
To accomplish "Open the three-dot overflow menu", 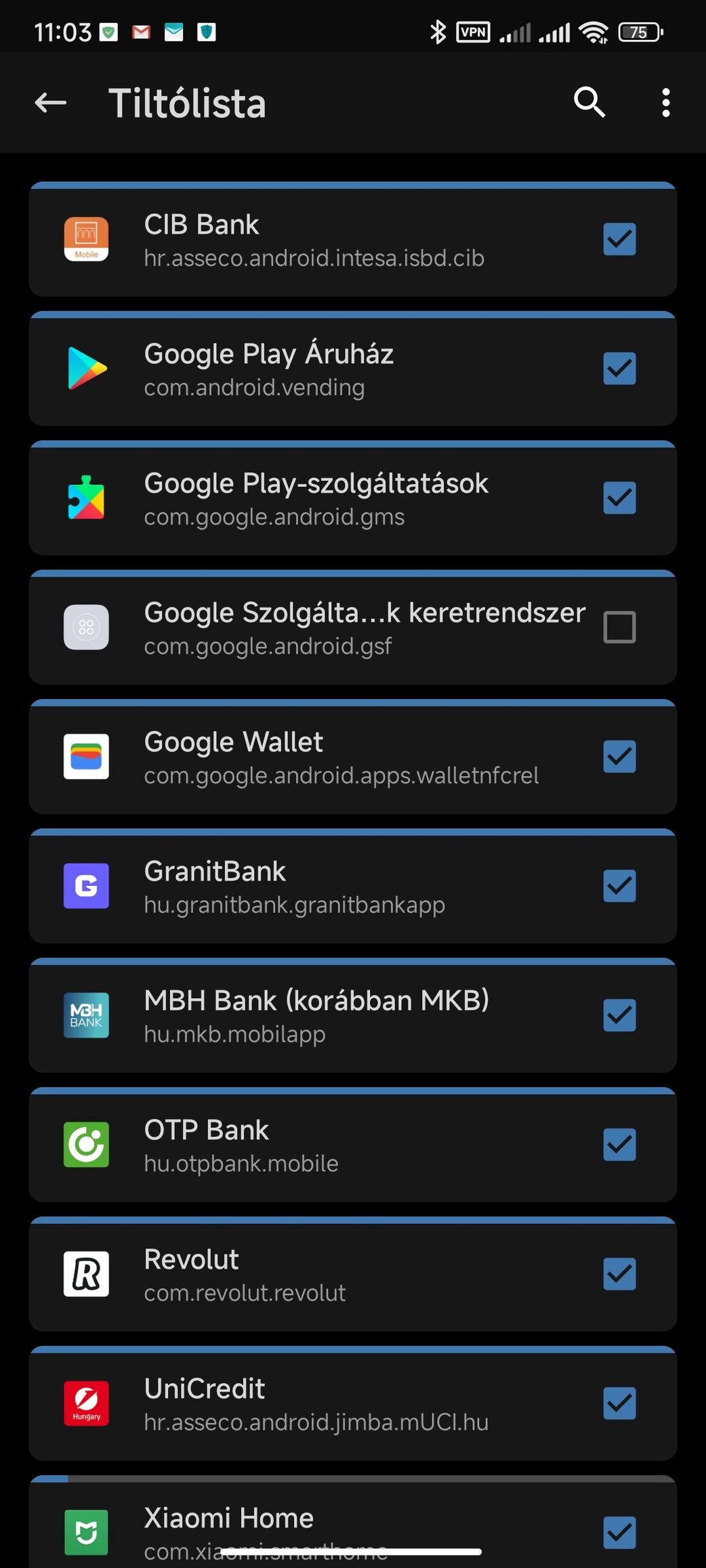I will coord(666,103).
